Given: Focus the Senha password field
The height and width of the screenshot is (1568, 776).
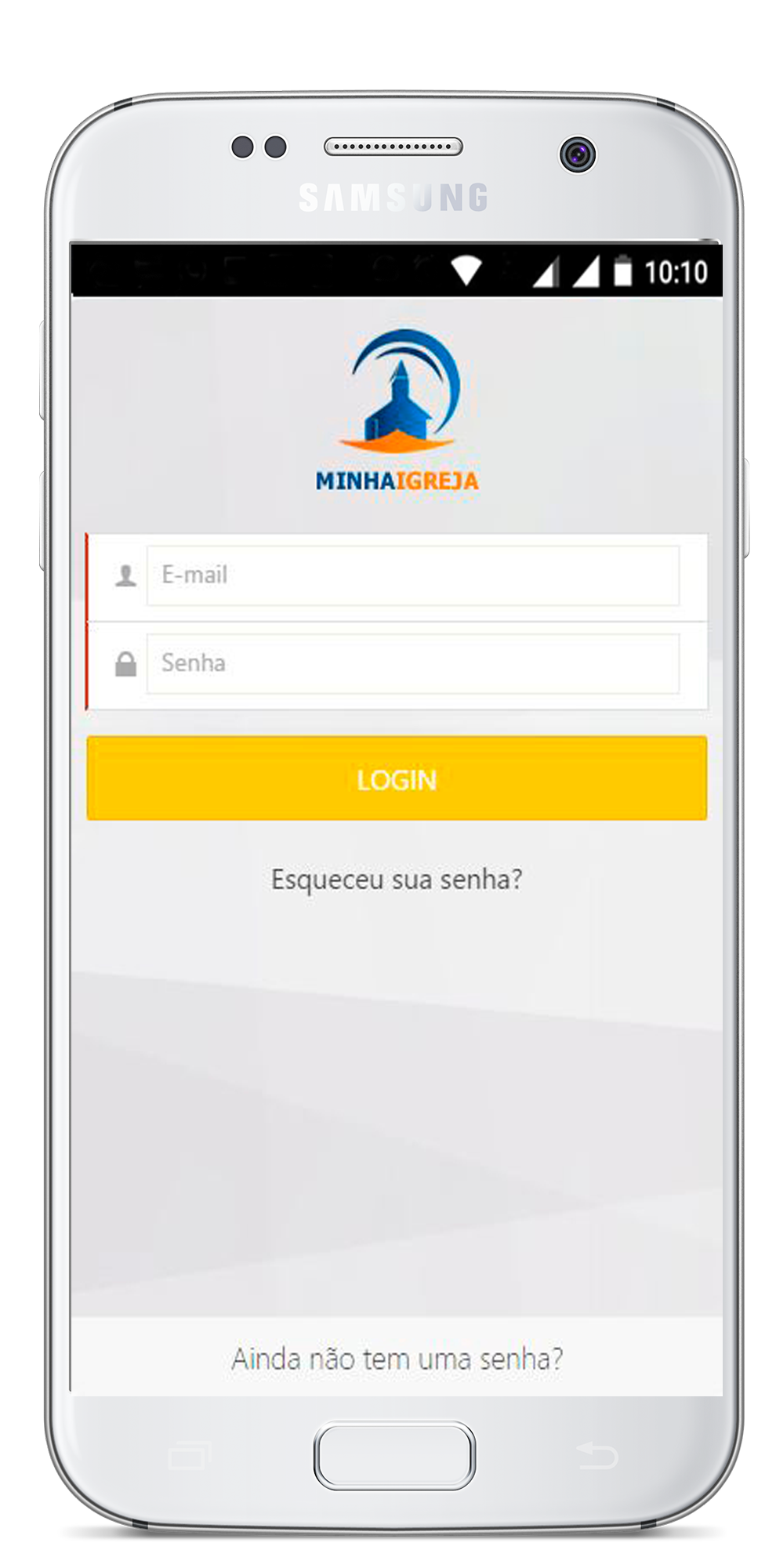Looking at the screenshot, I should point(412,663).
